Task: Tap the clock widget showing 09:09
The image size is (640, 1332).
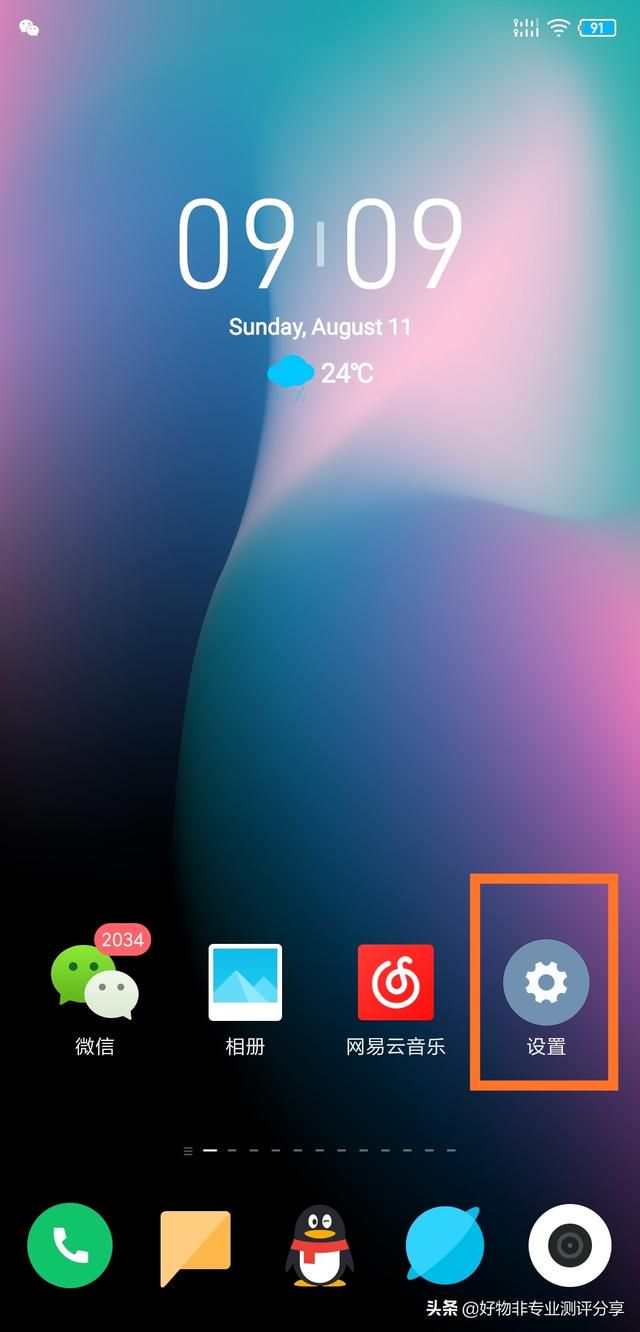Action: click(320, 244)
